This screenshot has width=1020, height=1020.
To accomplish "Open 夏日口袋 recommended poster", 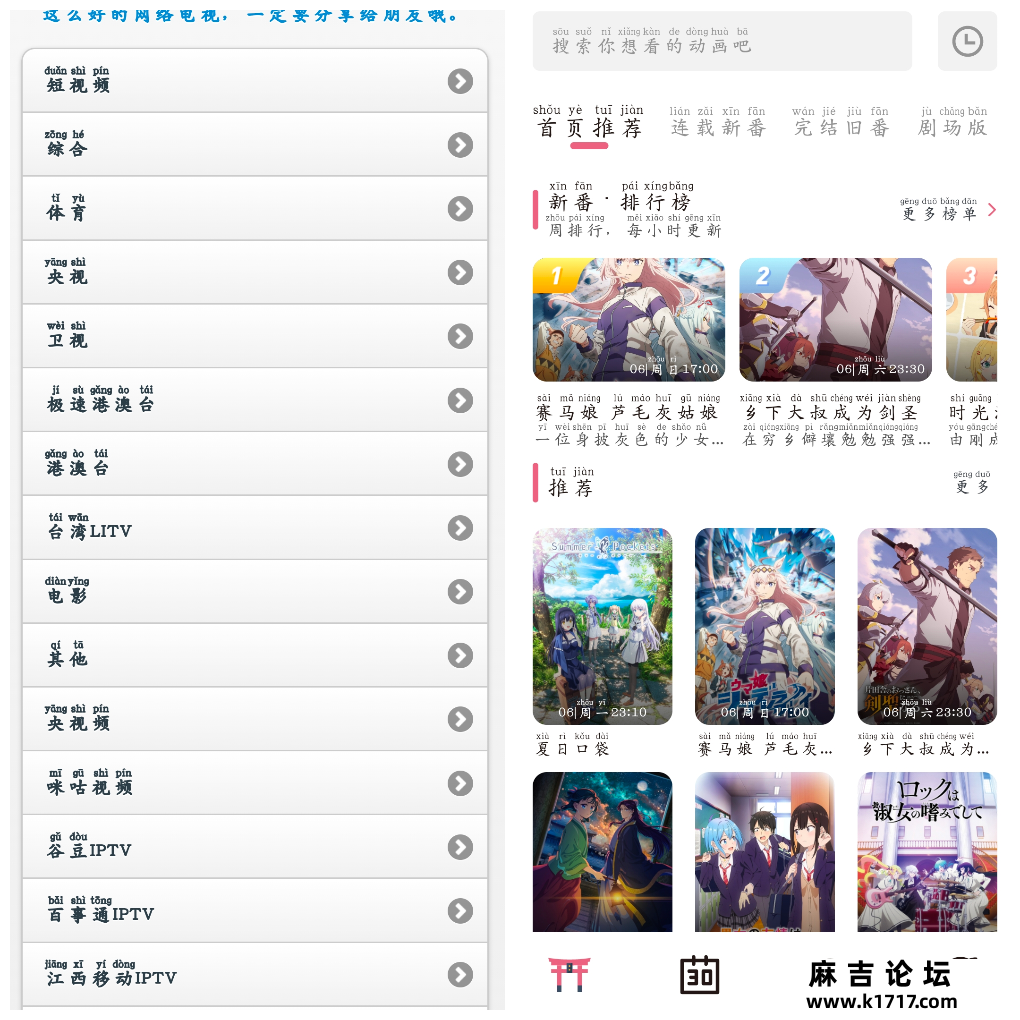I will [x=602, y=626].
